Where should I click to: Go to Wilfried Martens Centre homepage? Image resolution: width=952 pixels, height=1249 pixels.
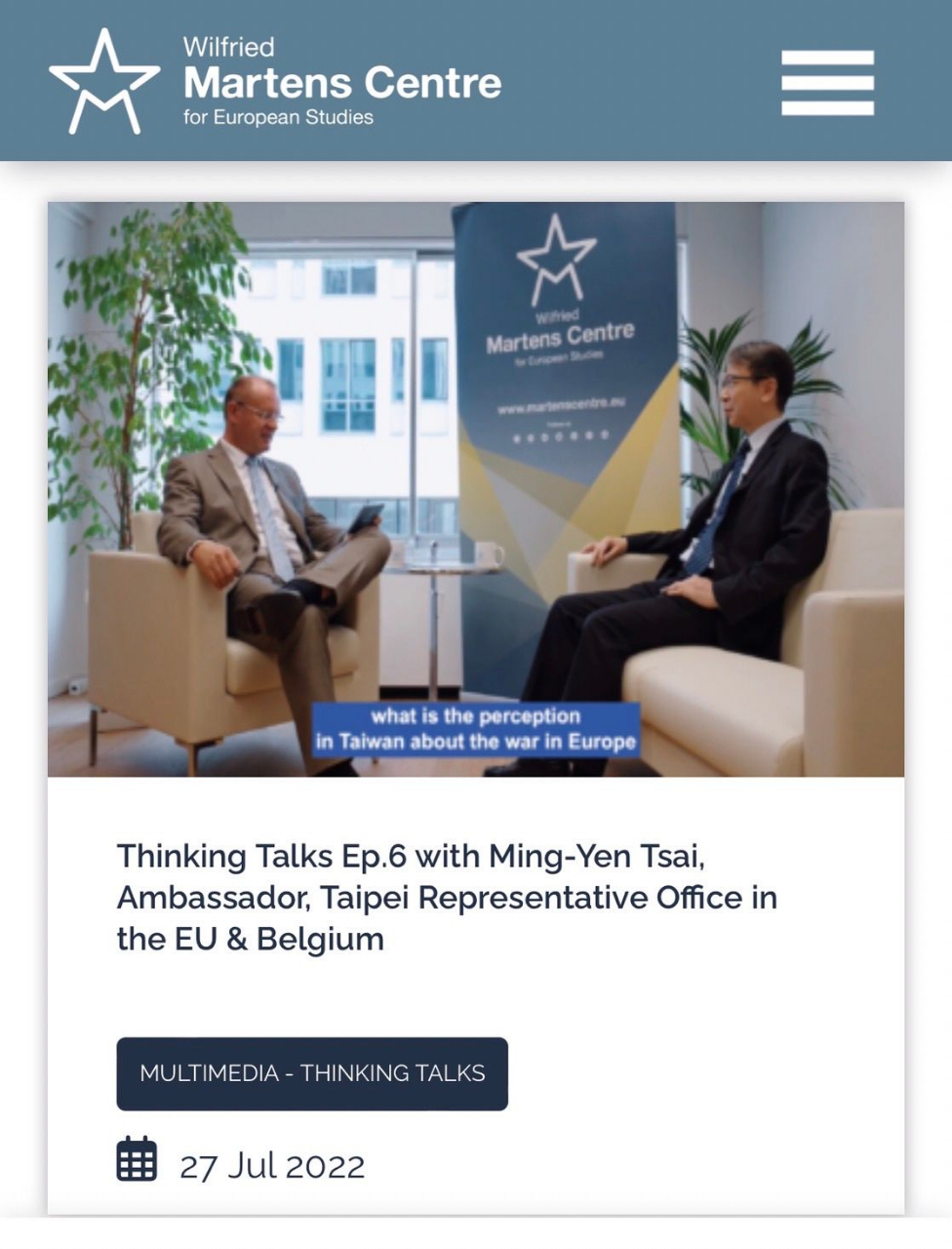275,82
